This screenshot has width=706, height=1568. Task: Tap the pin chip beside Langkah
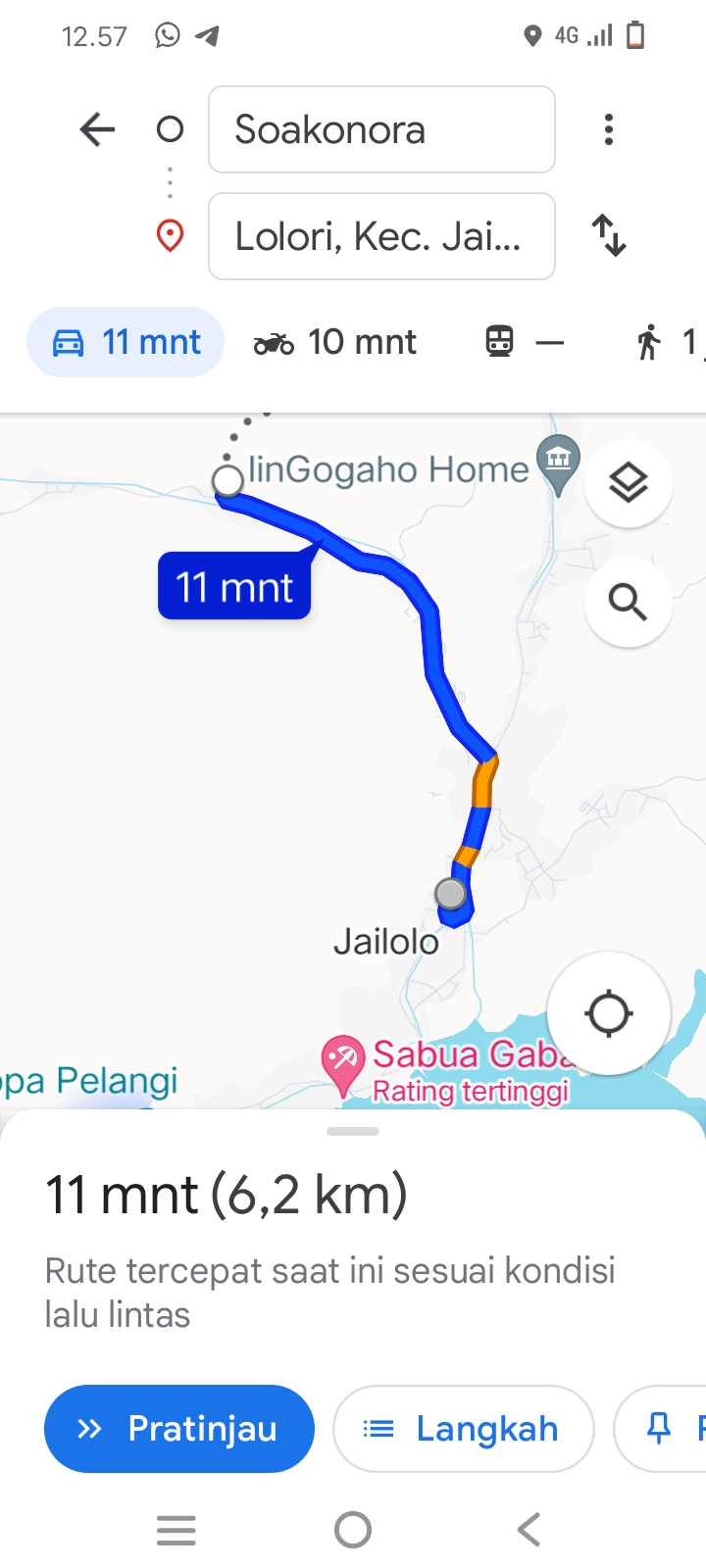click(660, 1429)
